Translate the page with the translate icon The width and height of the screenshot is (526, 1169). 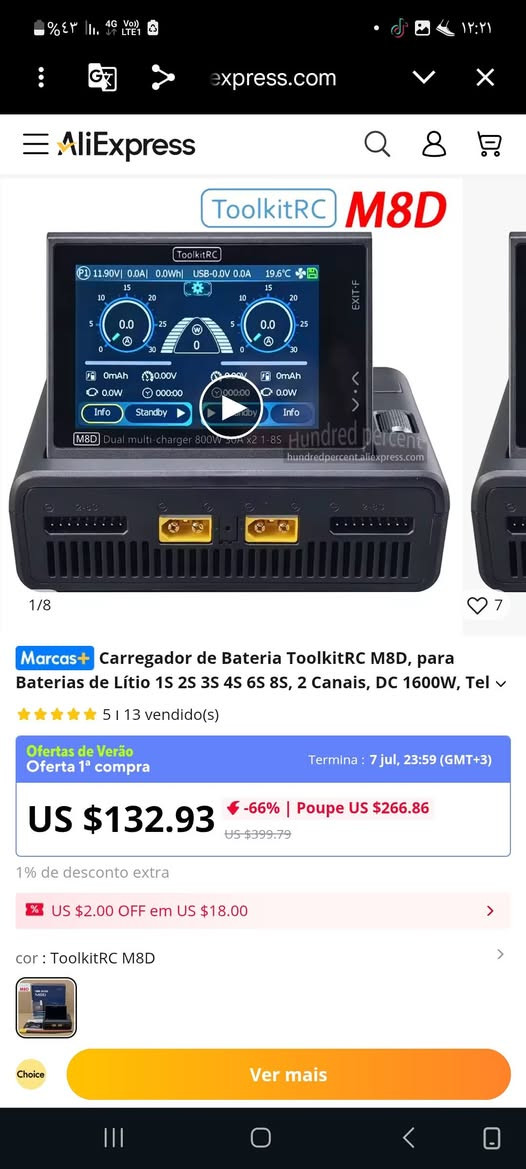click(x=102, y=78)
